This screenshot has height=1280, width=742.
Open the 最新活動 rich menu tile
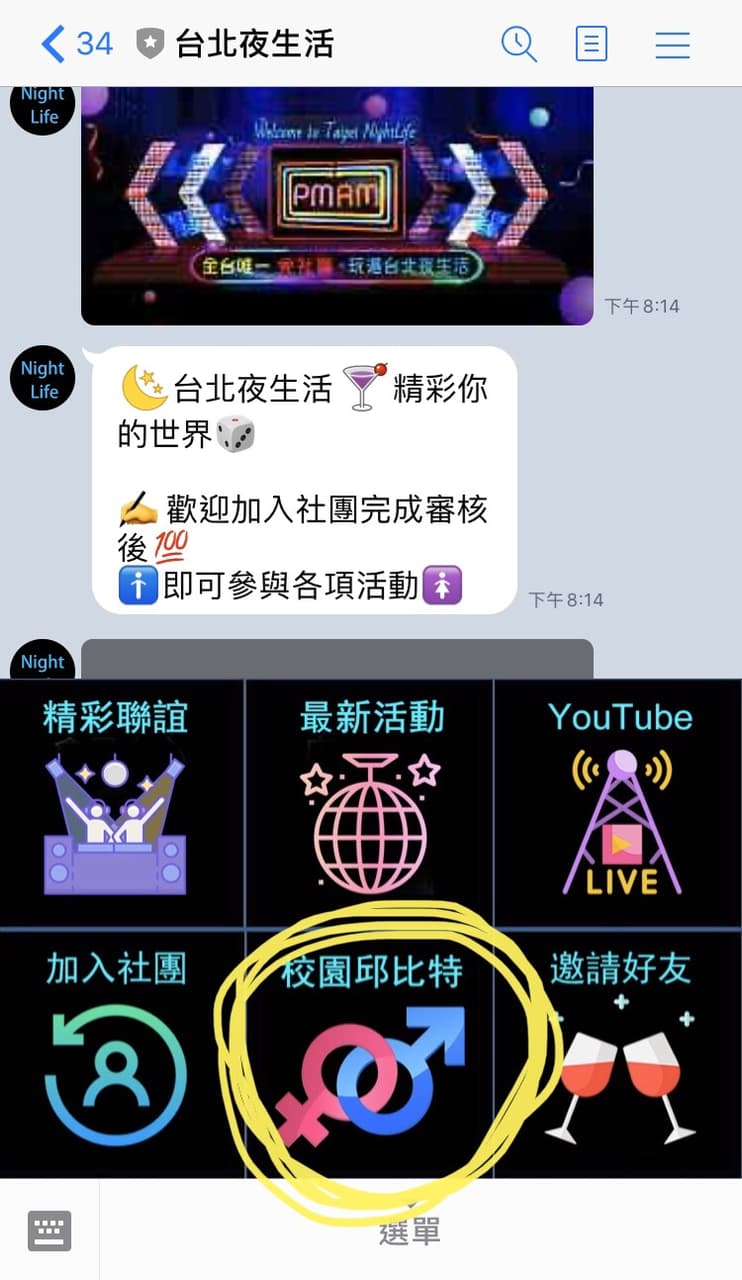tap(370, 803)
